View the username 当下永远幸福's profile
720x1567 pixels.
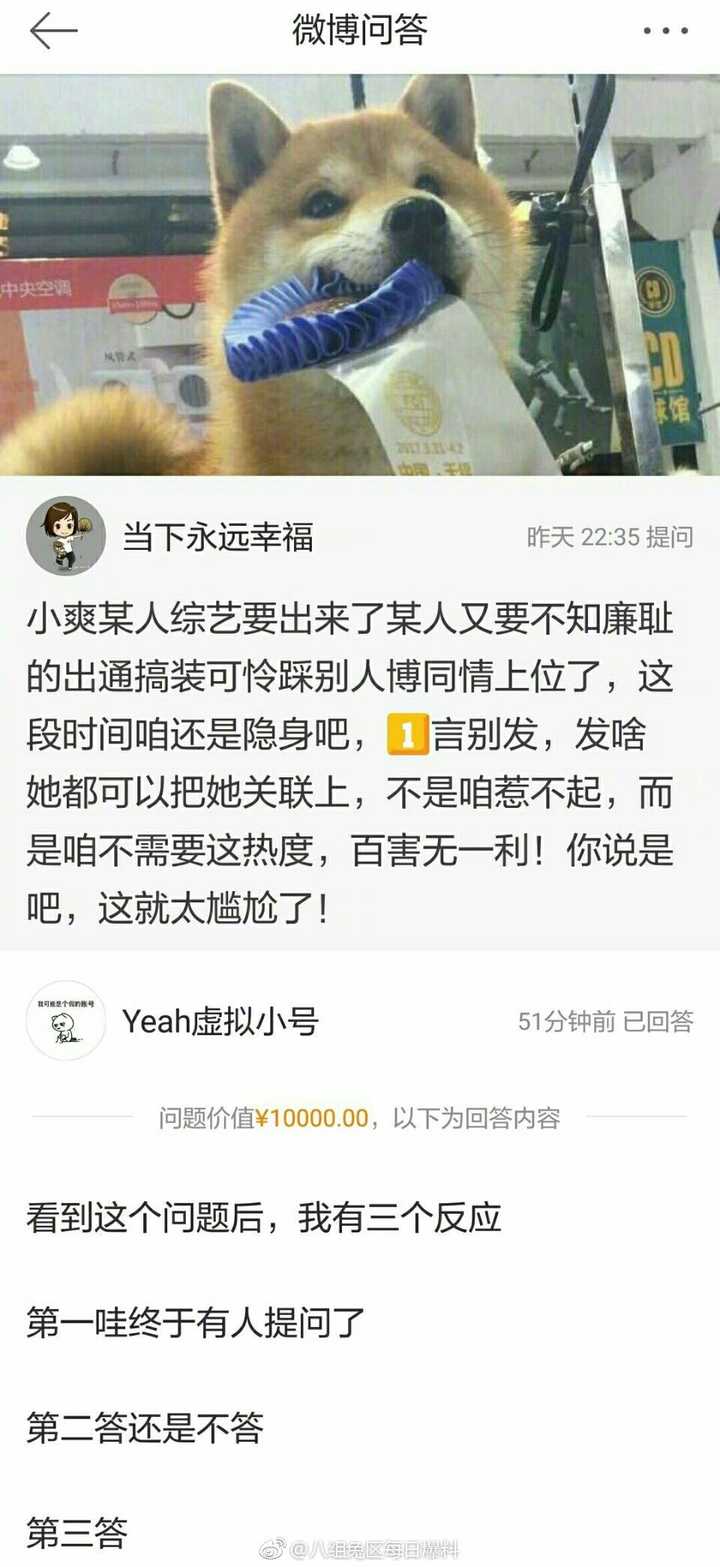click(x=217, y=537)
